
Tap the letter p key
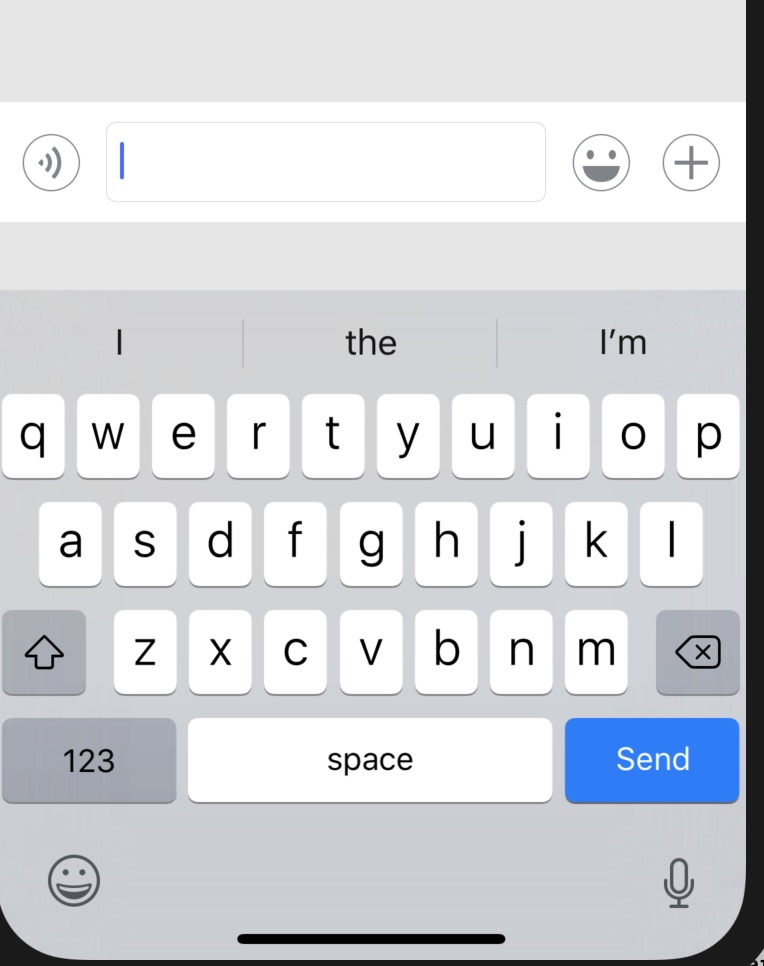click(x=709, y=434)
